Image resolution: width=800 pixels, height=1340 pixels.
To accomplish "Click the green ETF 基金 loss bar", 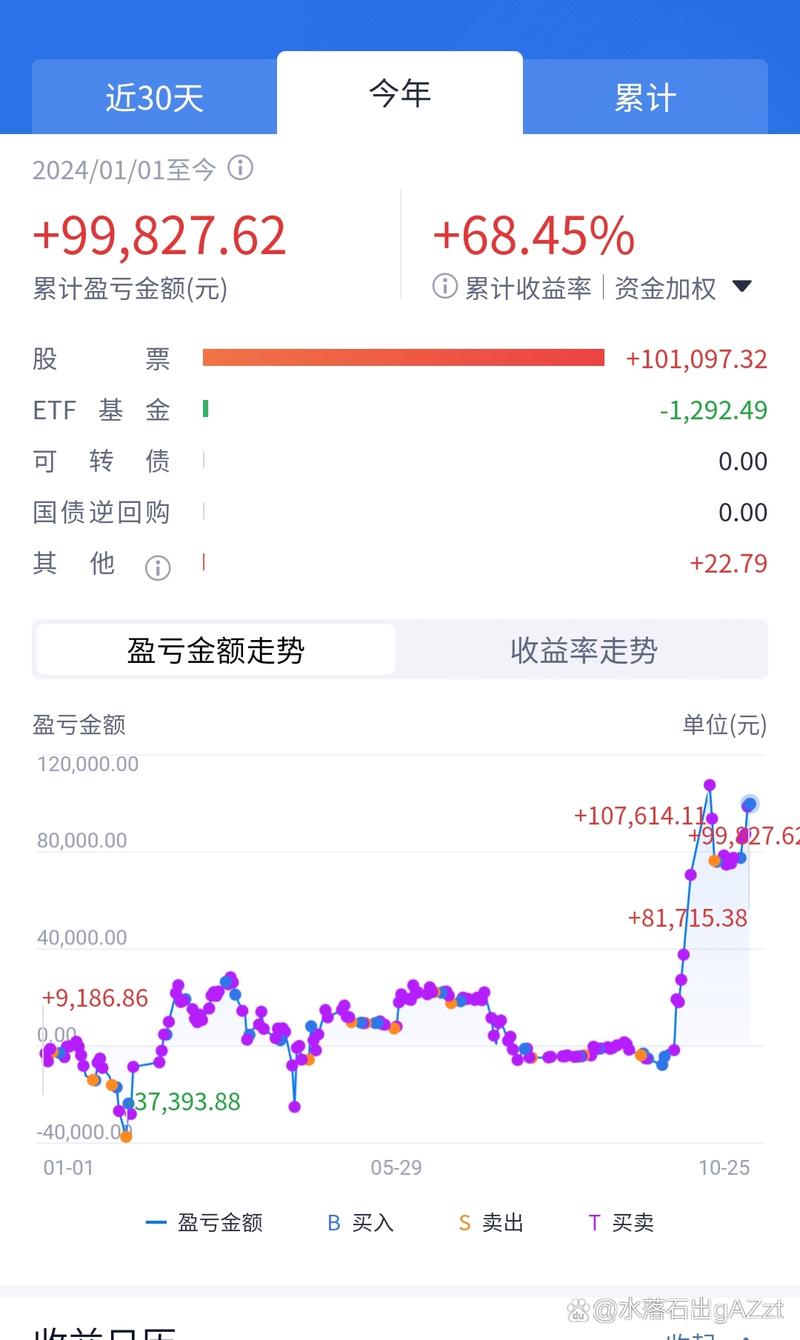I will pos(207,409).
